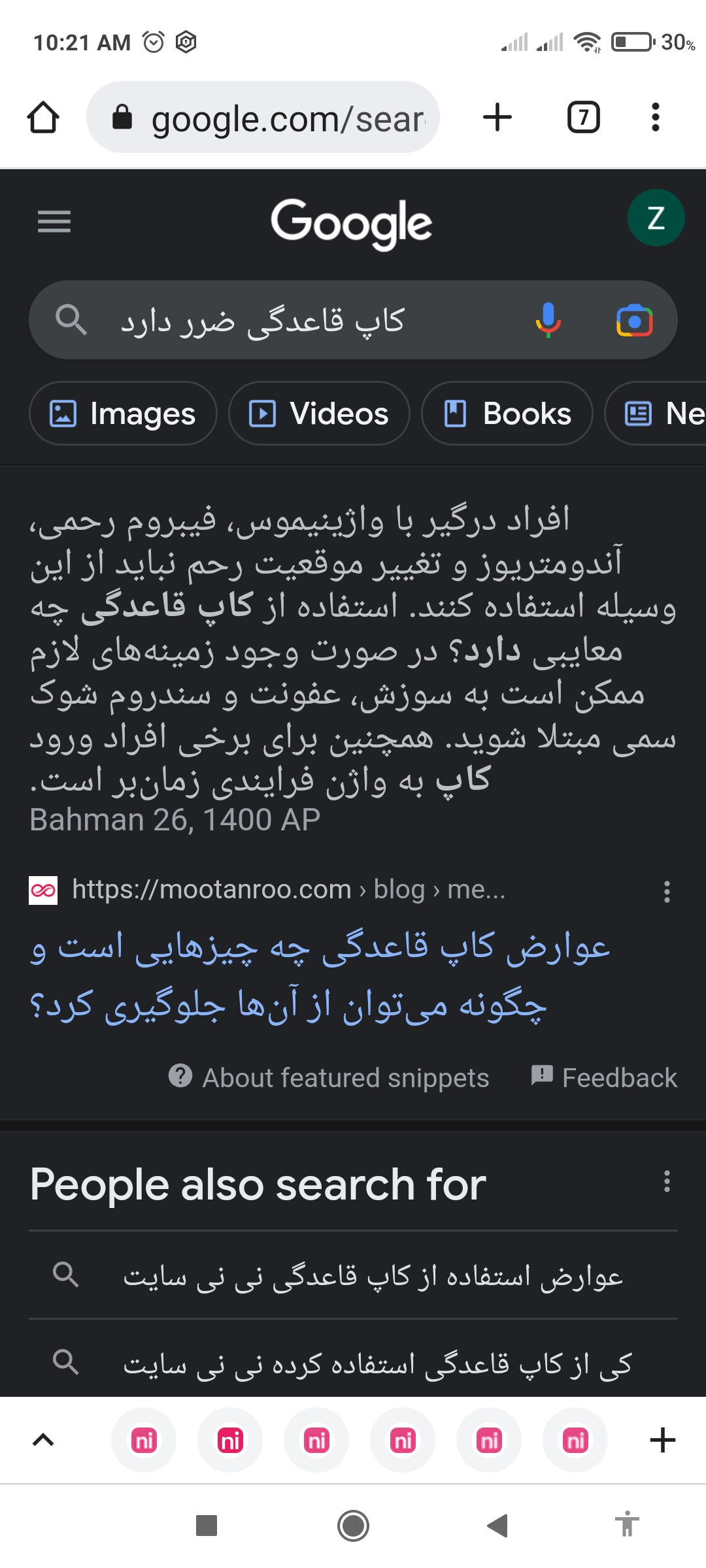The height and width of the screenshot is (1568, 706).
Task: Tap the google.com address bar
Action: click(275, 118)
